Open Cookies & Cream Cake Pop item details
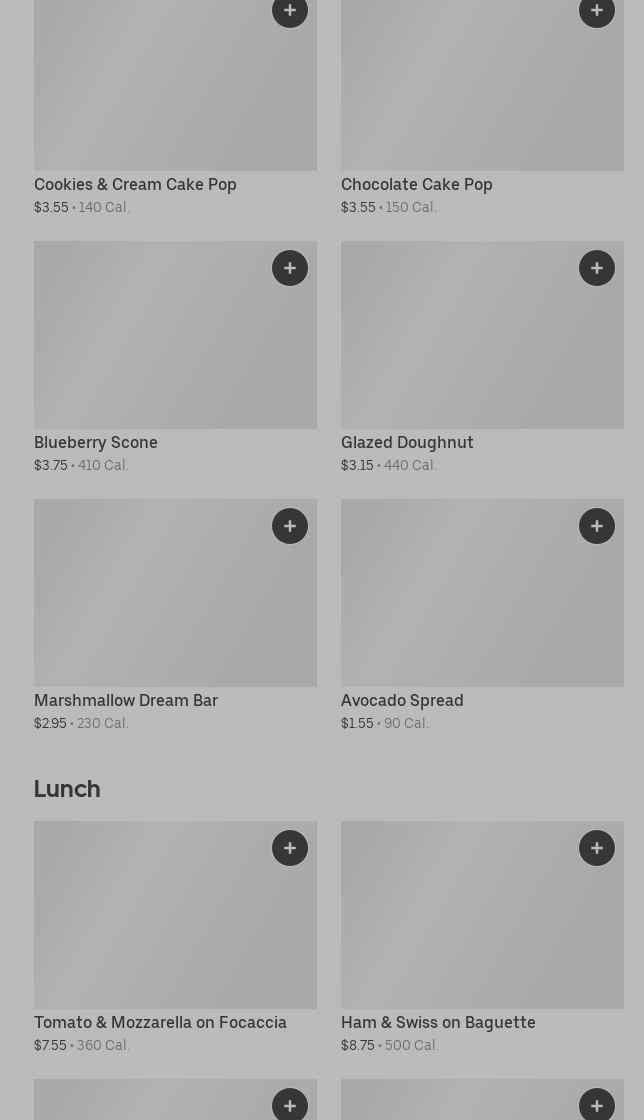Screen dimensions: 644x1120 click(x=135, y=185)
